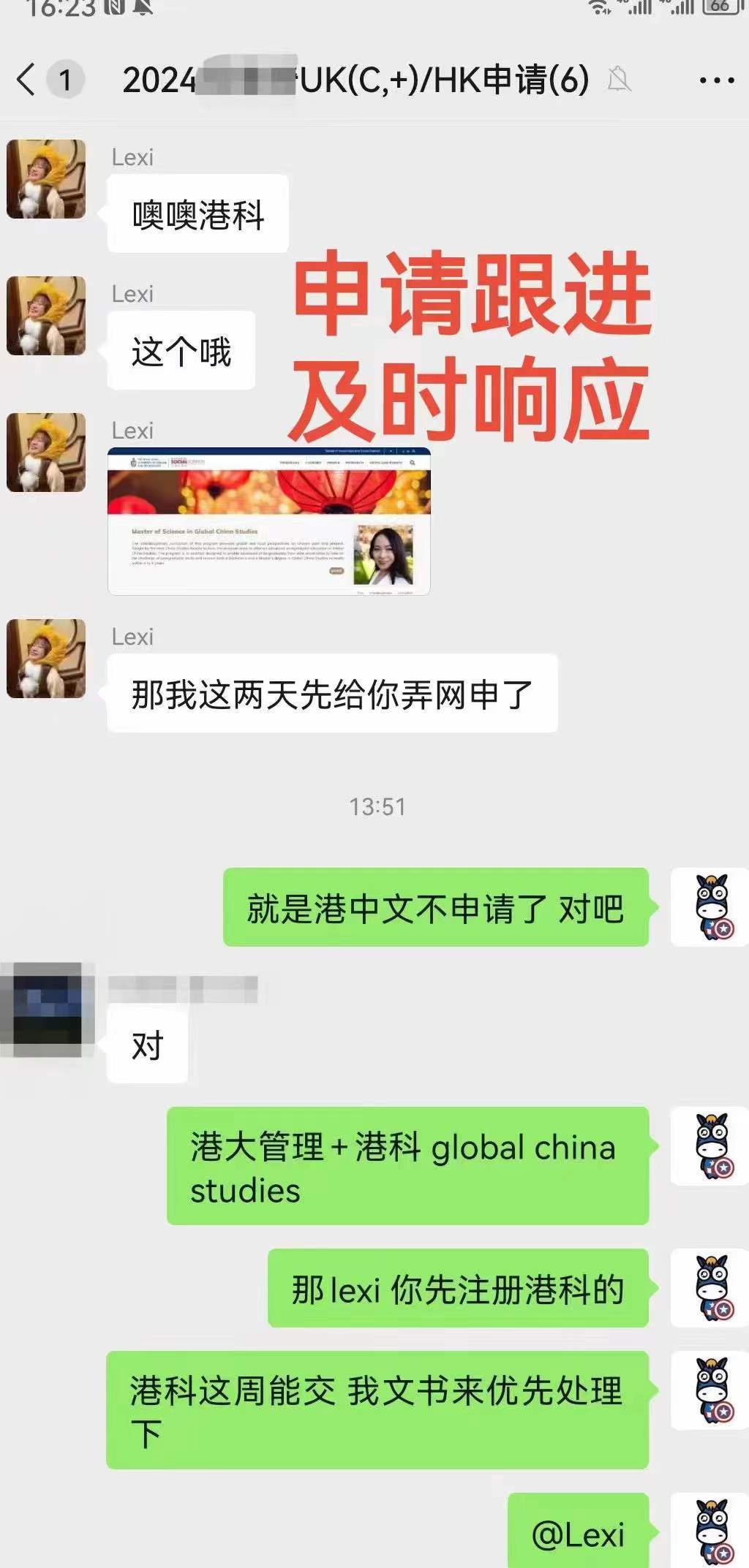Tap Lexi's avatar beside 噢噢港科 message
749x1568 pixels.
coord(46,179)
